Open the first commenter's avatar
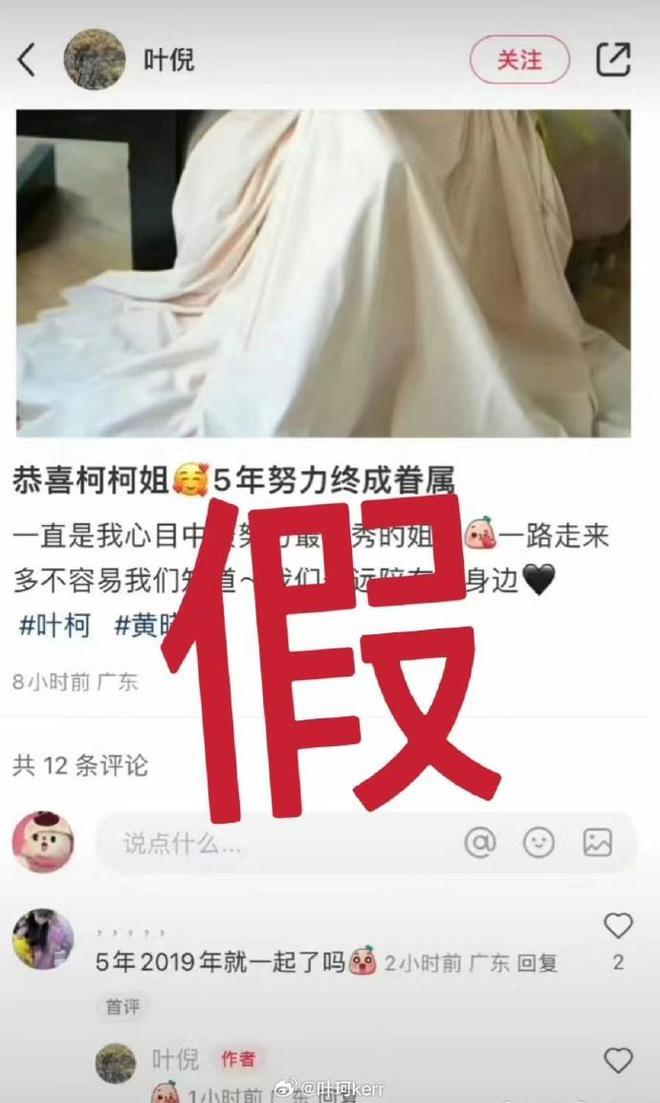660x1103 pixels. pyautogui.click(x=43, y=940)
